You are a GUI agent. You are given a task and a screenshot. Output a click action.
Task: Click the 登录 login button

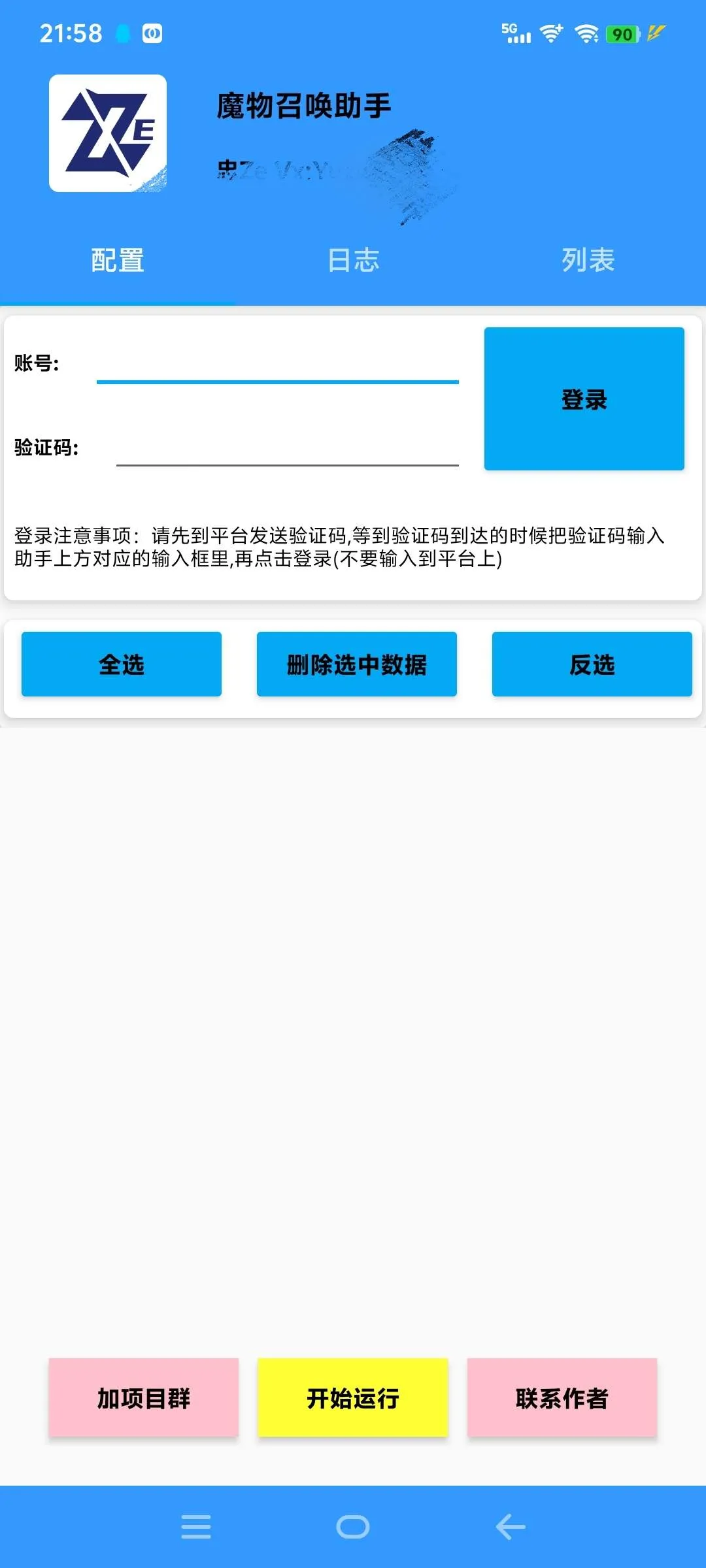pyautogui.click(x=585, y=399)
